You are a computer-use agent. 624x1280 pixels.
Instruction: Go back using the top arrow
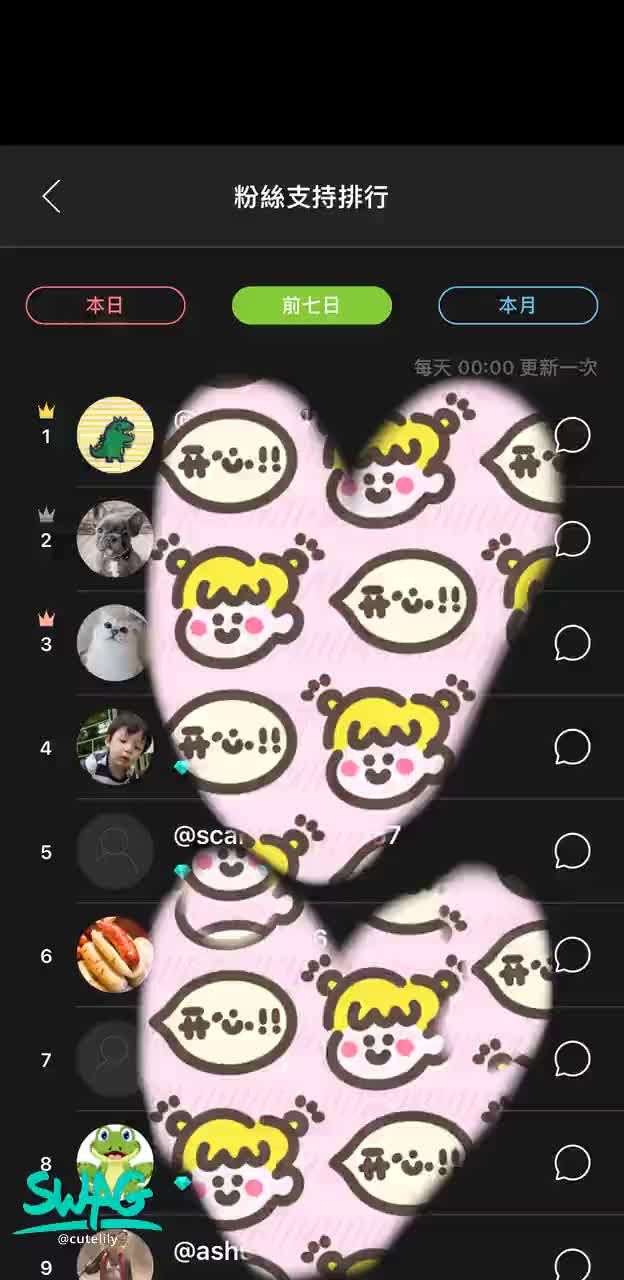pos(51,196)
